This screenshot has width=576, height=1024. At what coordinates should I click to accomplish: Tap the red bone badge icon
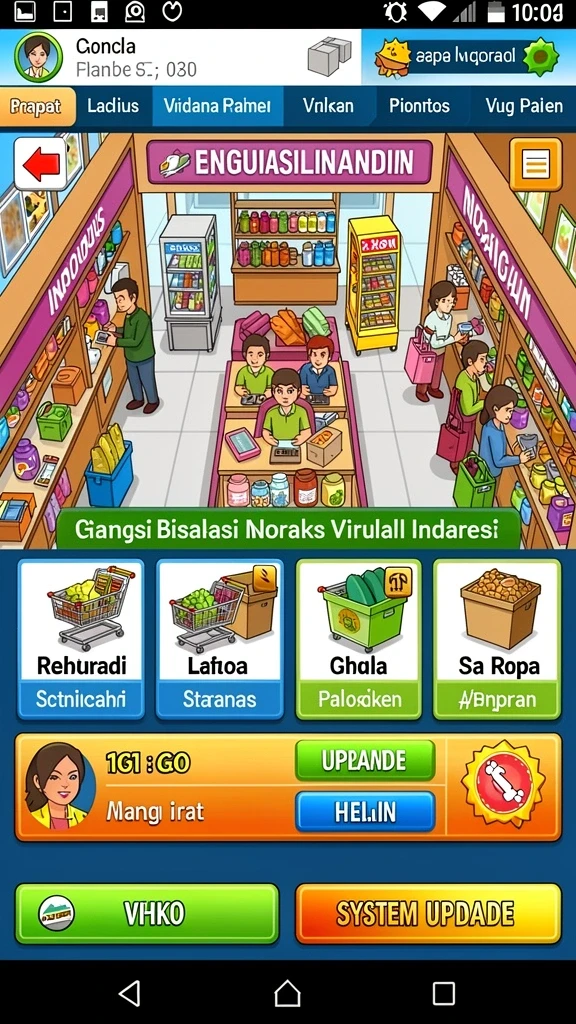[503, 784]
